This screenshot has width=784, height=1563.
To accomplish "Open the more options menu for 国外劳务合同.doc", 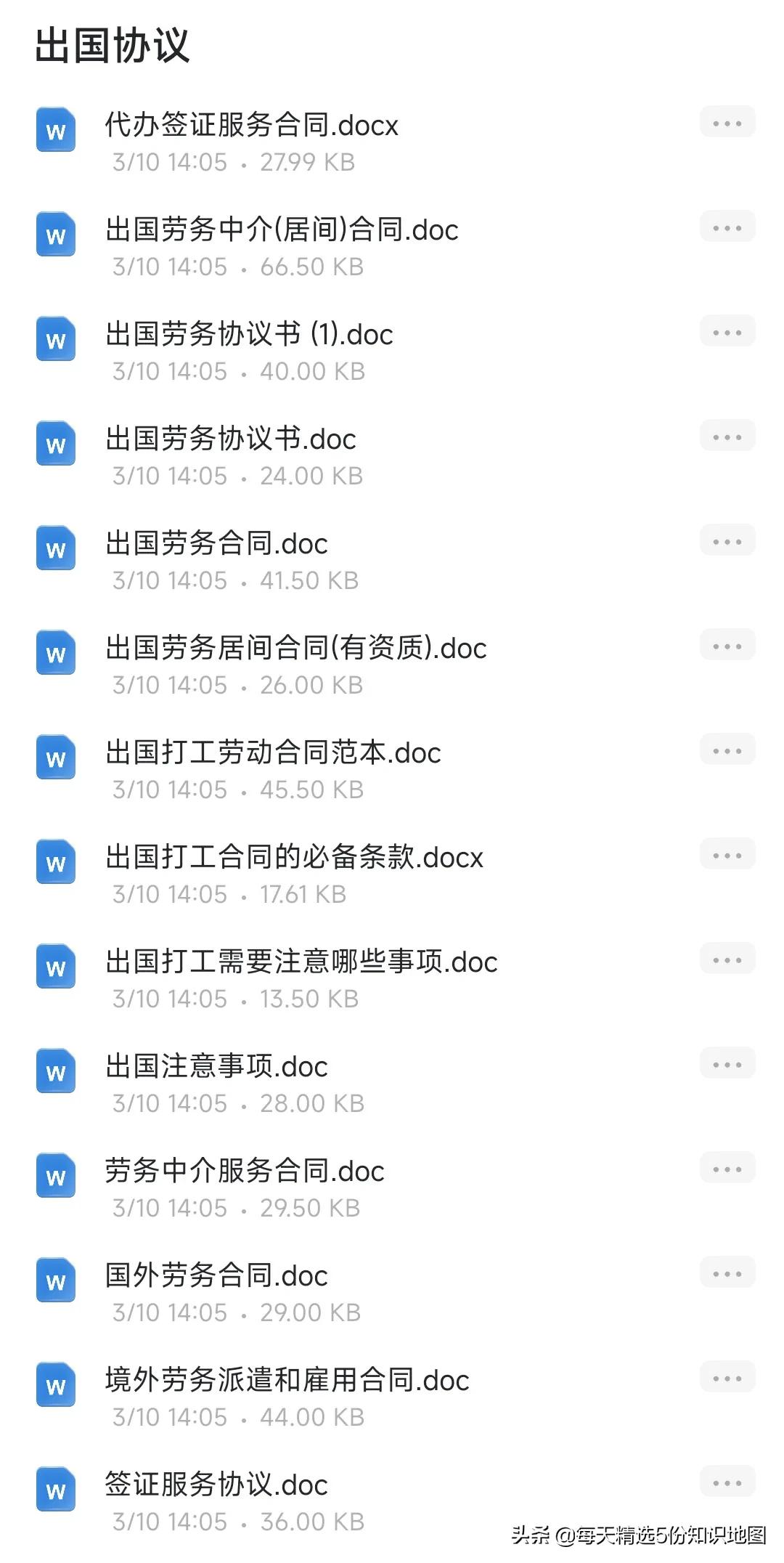I will [x=727, y=1272].
